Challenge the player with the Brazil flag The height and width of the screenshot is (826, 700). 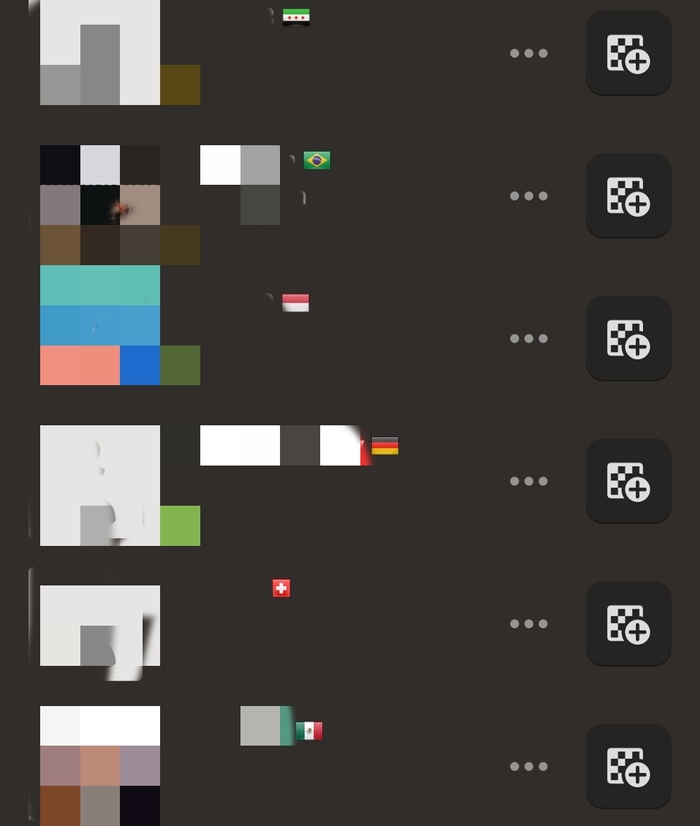tap(628, 196)
